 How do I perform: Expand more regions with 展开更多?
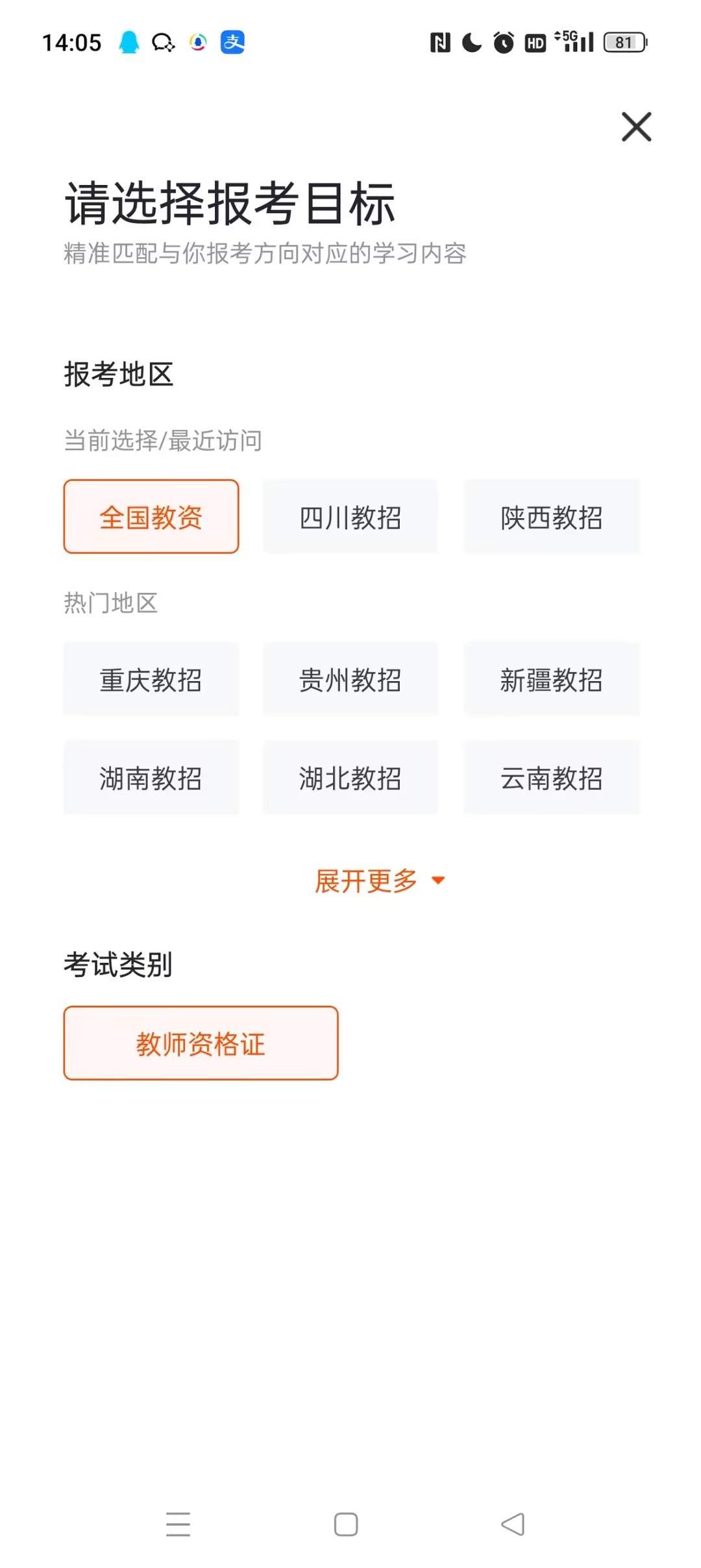[380, 881]
